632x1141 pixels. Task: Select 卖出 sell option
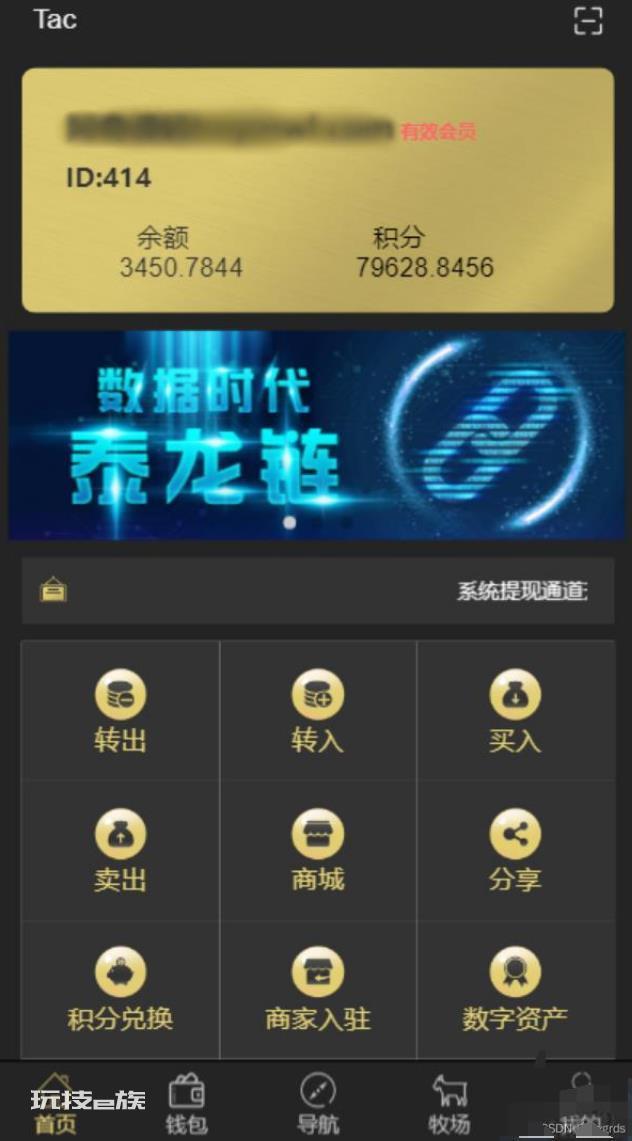point(120,850)
